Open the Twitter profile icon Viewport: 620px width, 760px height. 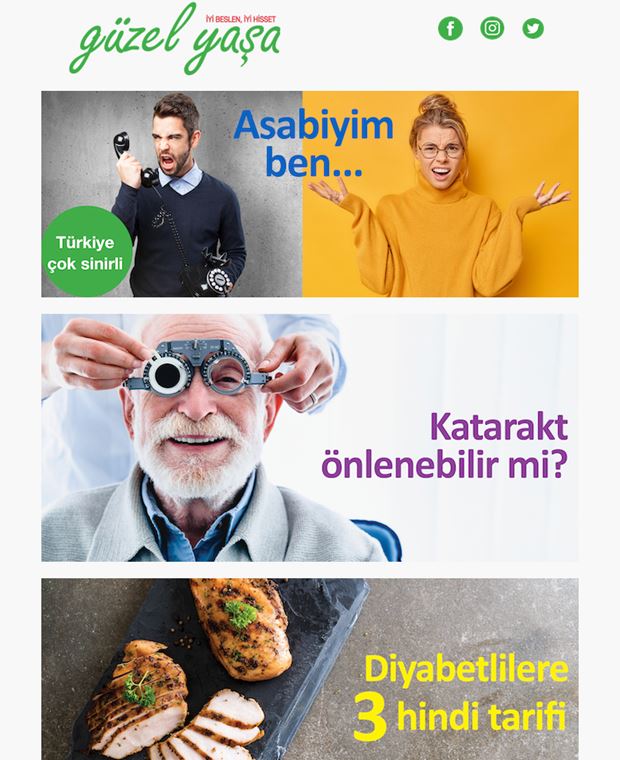click(533, 29)
